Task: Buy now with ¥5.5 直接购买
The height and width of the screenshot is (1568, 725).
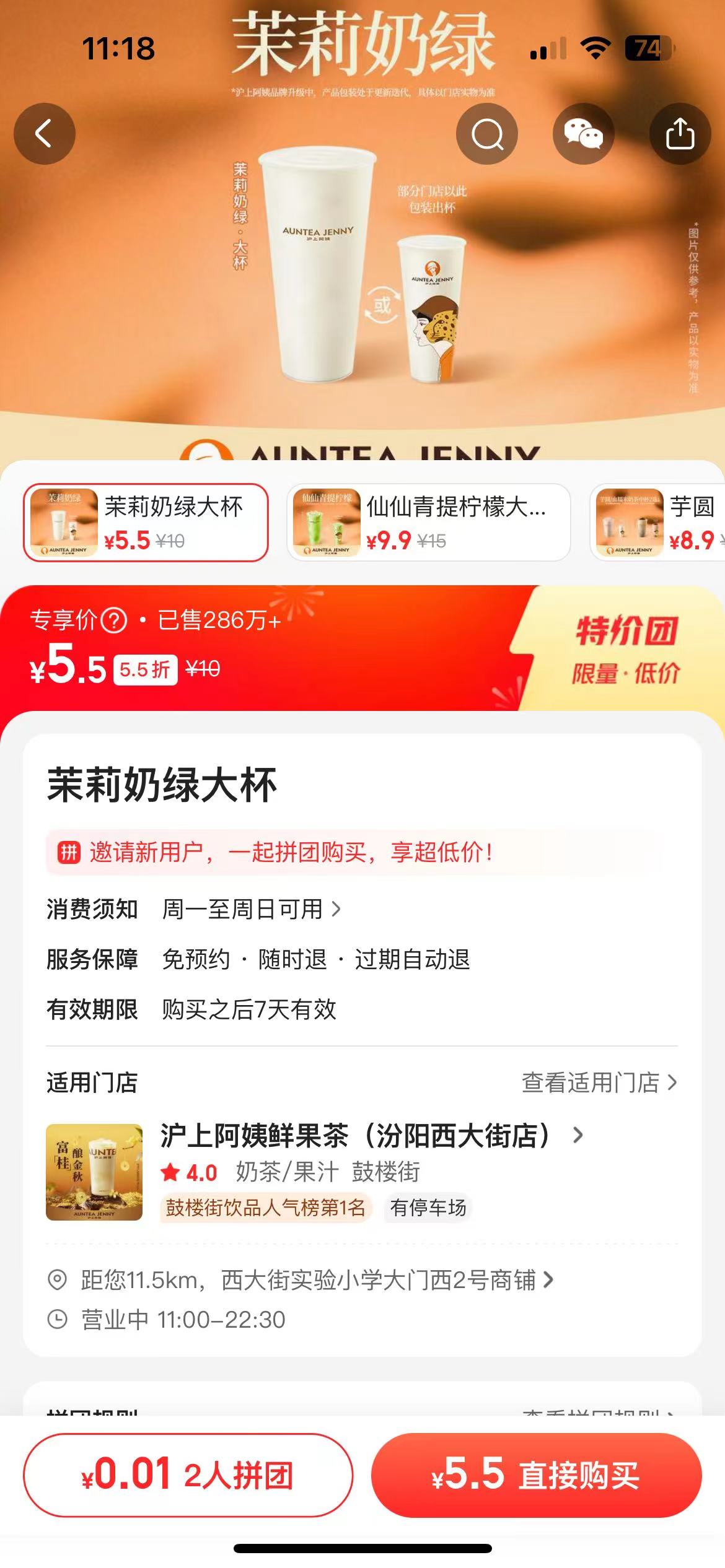Action: pyautogui.click(x=536, y=1474)
